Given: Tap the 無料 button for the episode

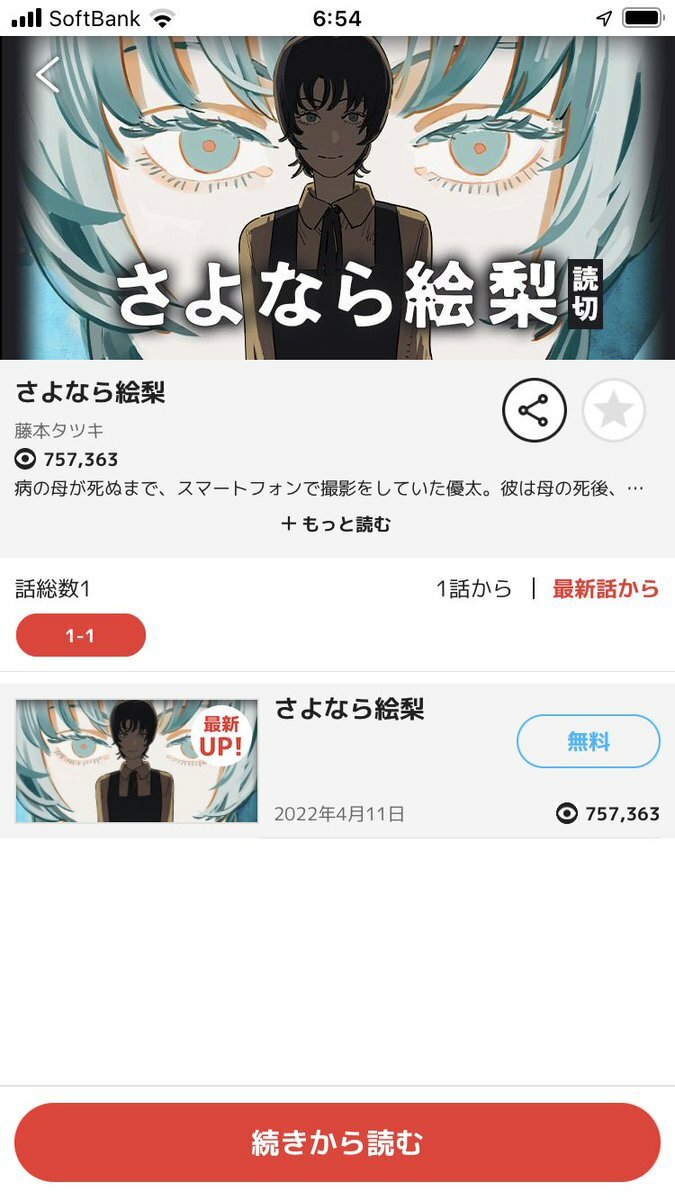Looking at the screenshot, I should click(588, 741).
